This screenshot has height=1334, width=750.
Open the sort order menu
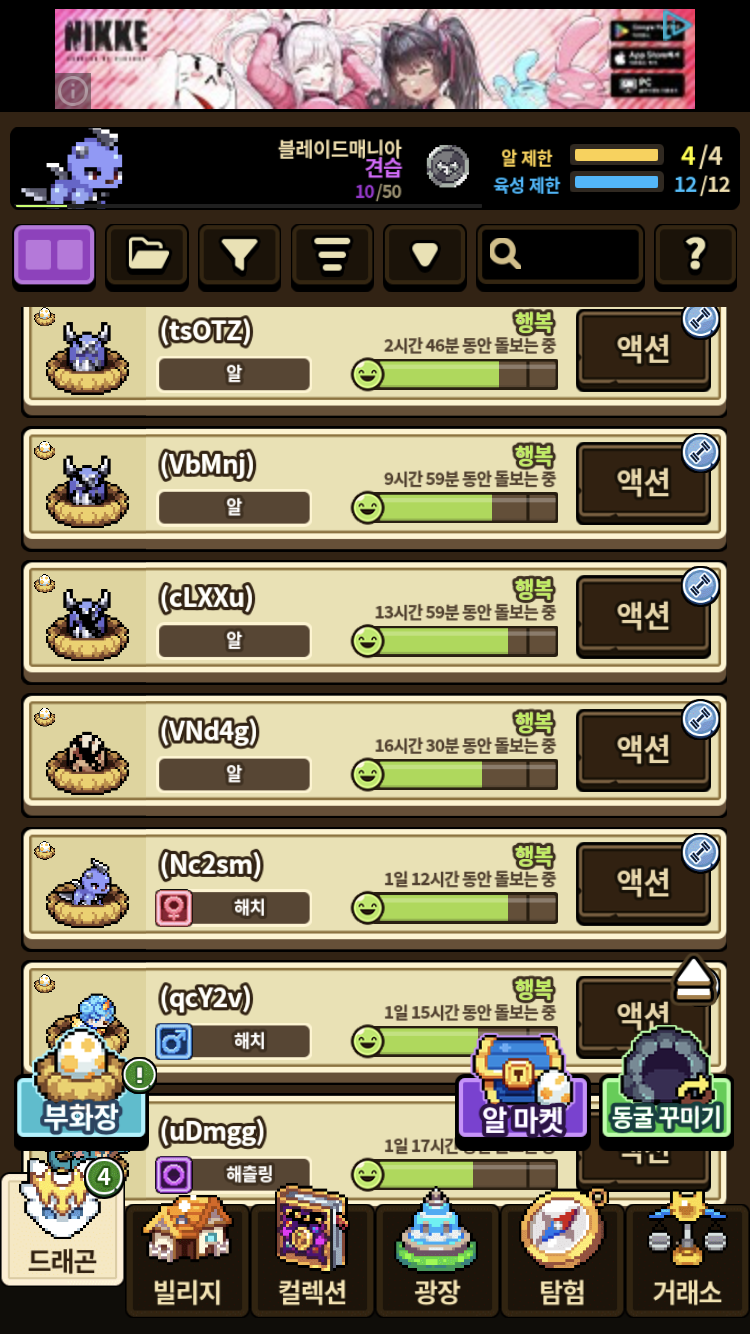[332, 255]
